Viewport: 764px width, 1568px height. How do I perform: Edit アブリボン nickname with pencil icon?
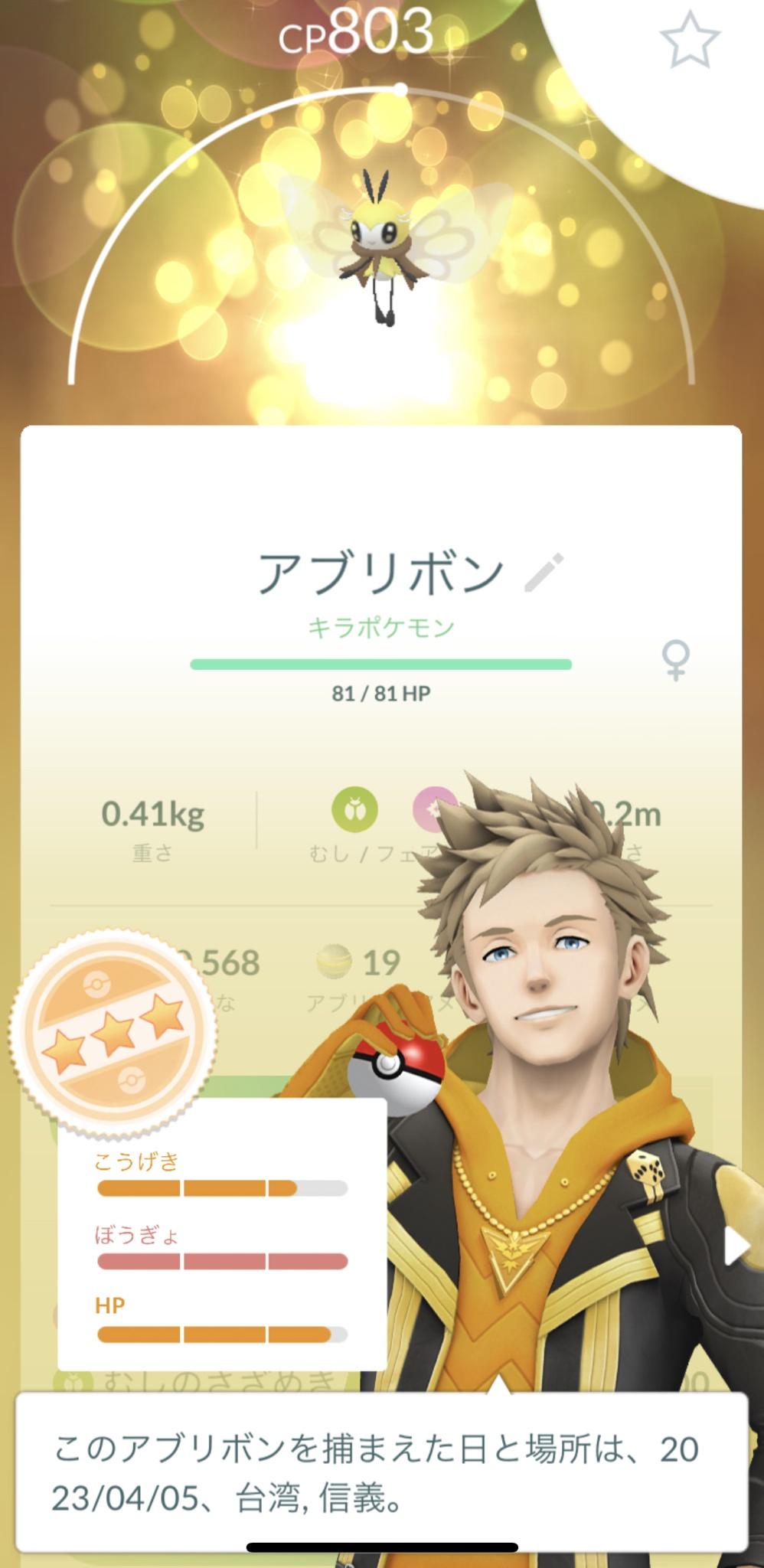click(544, 572)
